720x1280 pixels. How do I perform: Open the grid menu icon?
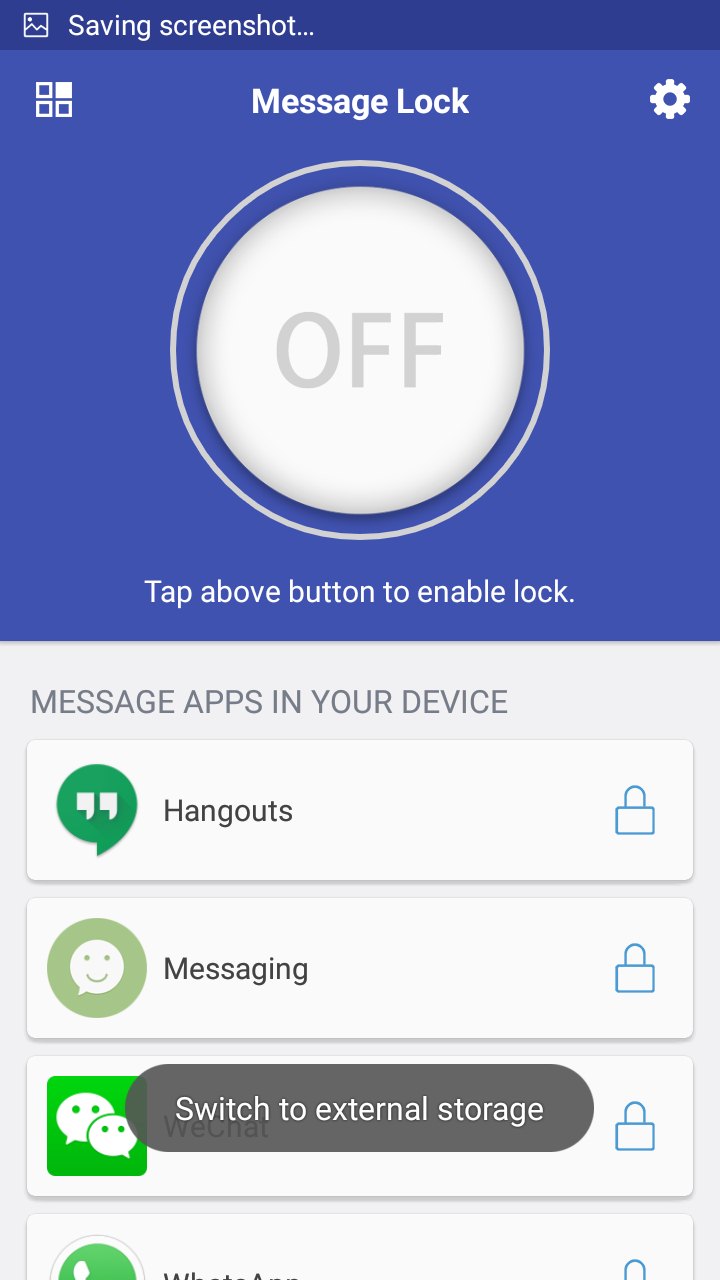54,100
